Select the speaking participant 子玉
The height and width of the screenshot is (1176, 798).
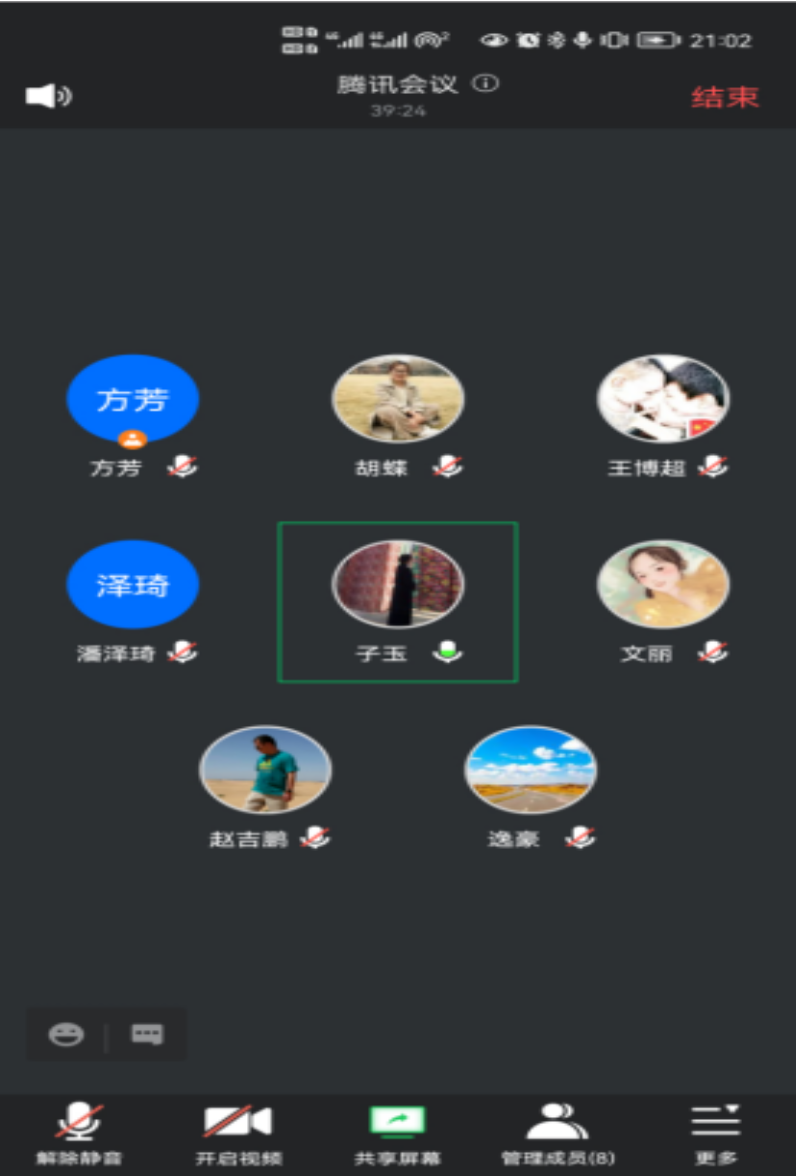coord(398,585)
